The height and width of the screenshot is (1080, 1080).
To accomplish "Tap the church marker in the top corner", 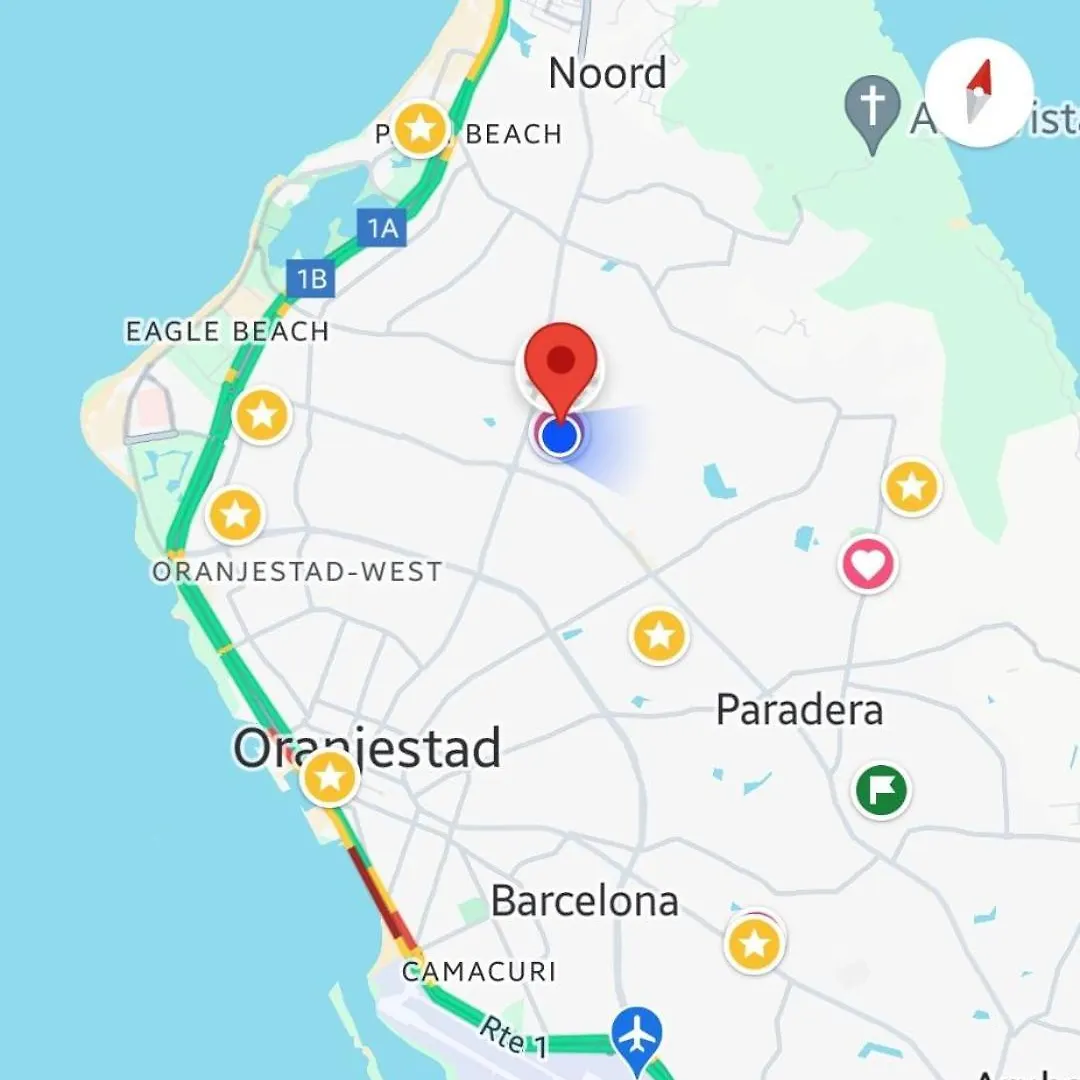I will (x=874, y=108).
